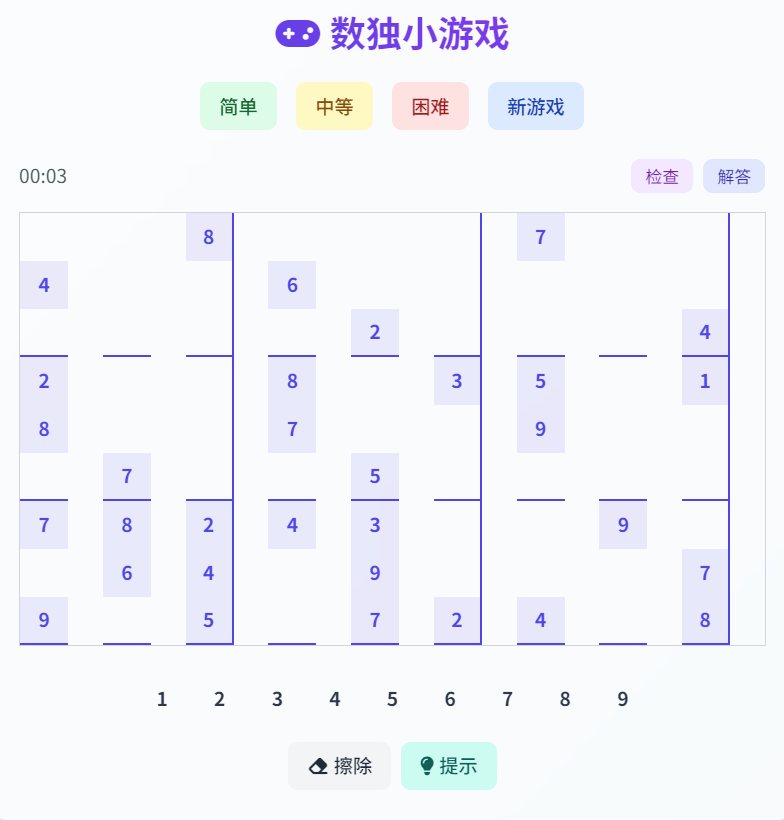Select the 困难 hard difficulty

click(430, 106)
